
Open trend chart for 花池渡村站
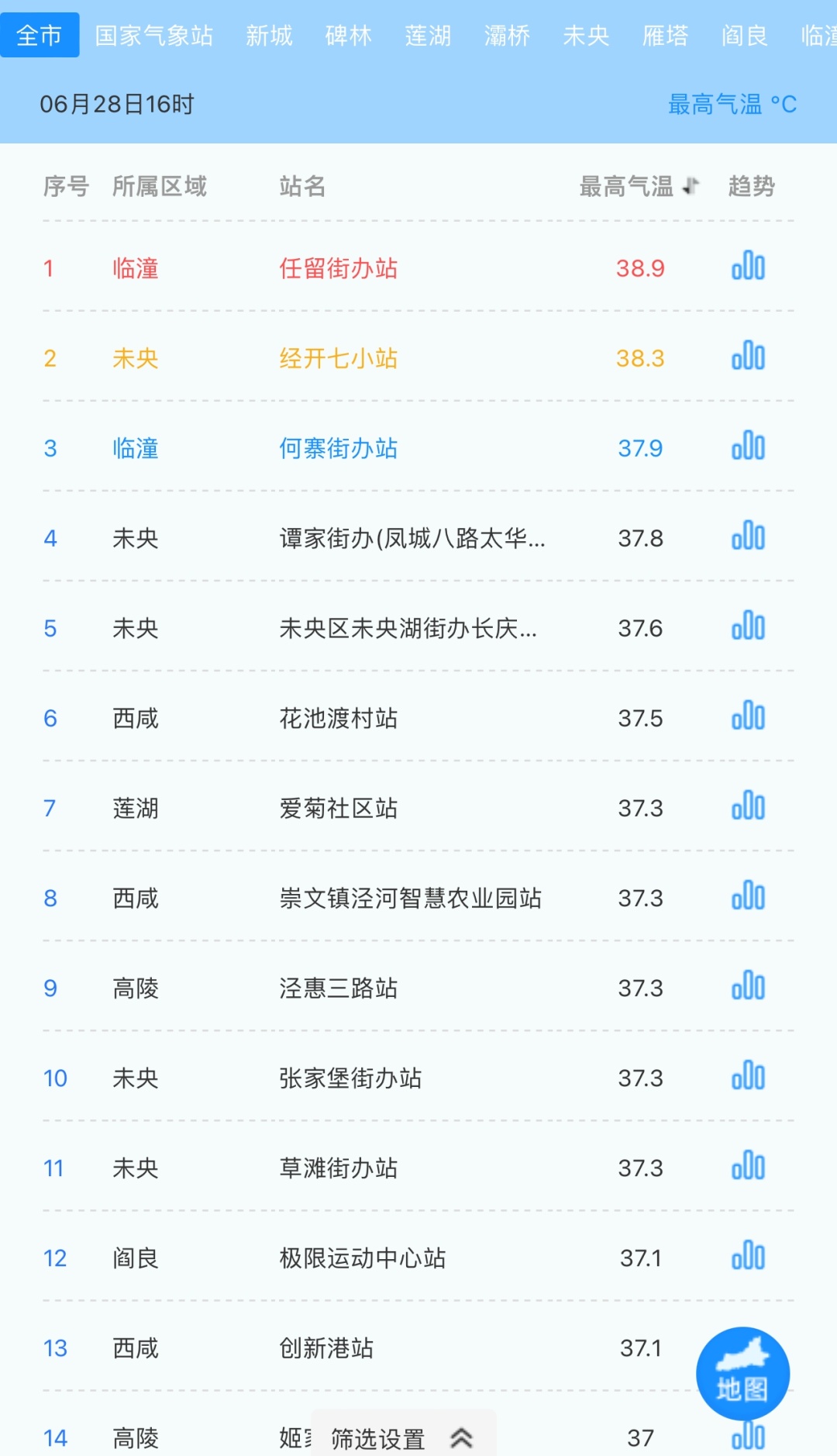[746, 718]
